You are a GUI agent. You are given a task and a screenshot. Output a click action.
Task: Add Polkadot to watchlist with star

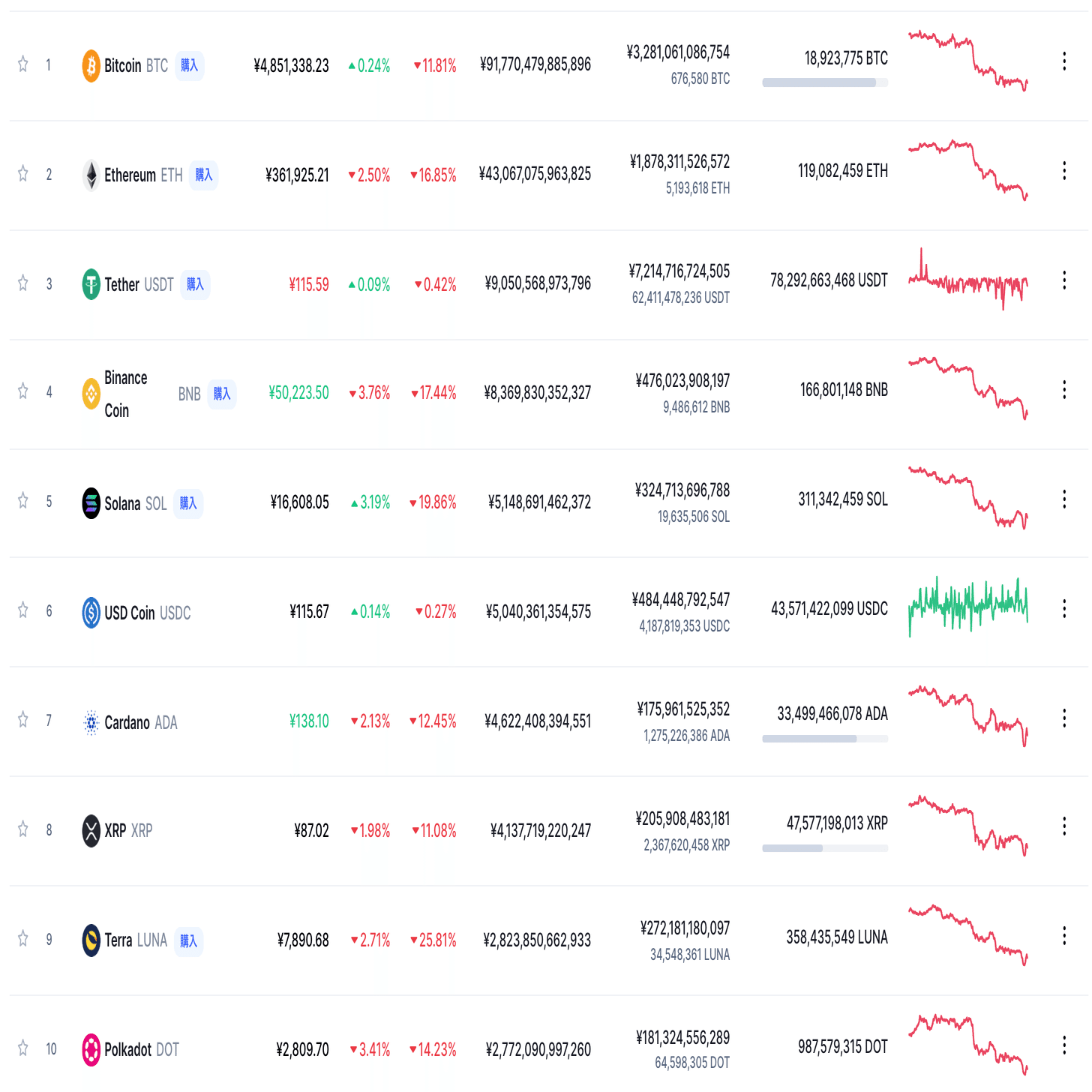point(23,1048)
